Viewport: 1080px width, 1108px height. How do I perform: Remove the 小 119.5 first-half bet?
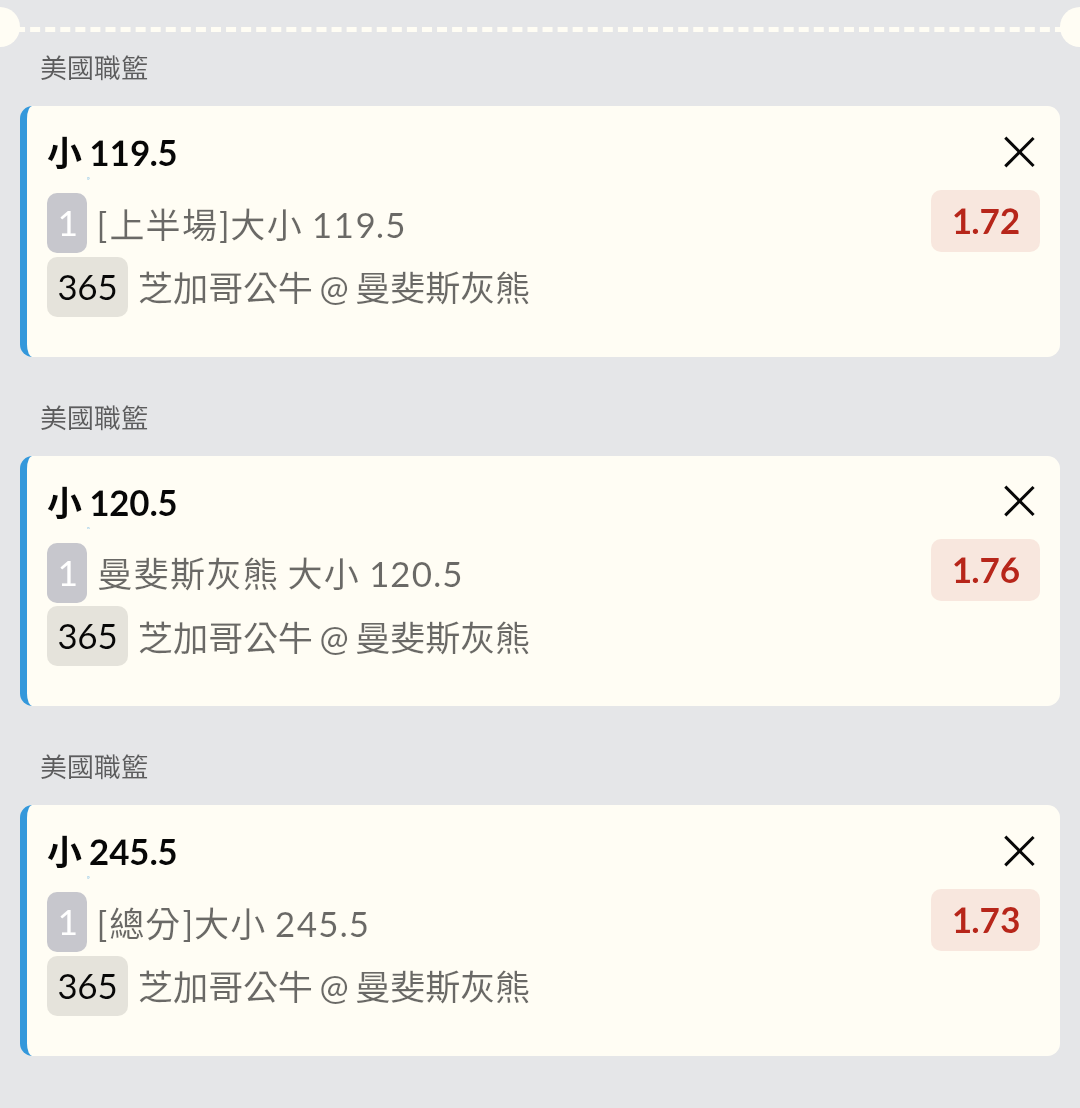coord(1019,152)
